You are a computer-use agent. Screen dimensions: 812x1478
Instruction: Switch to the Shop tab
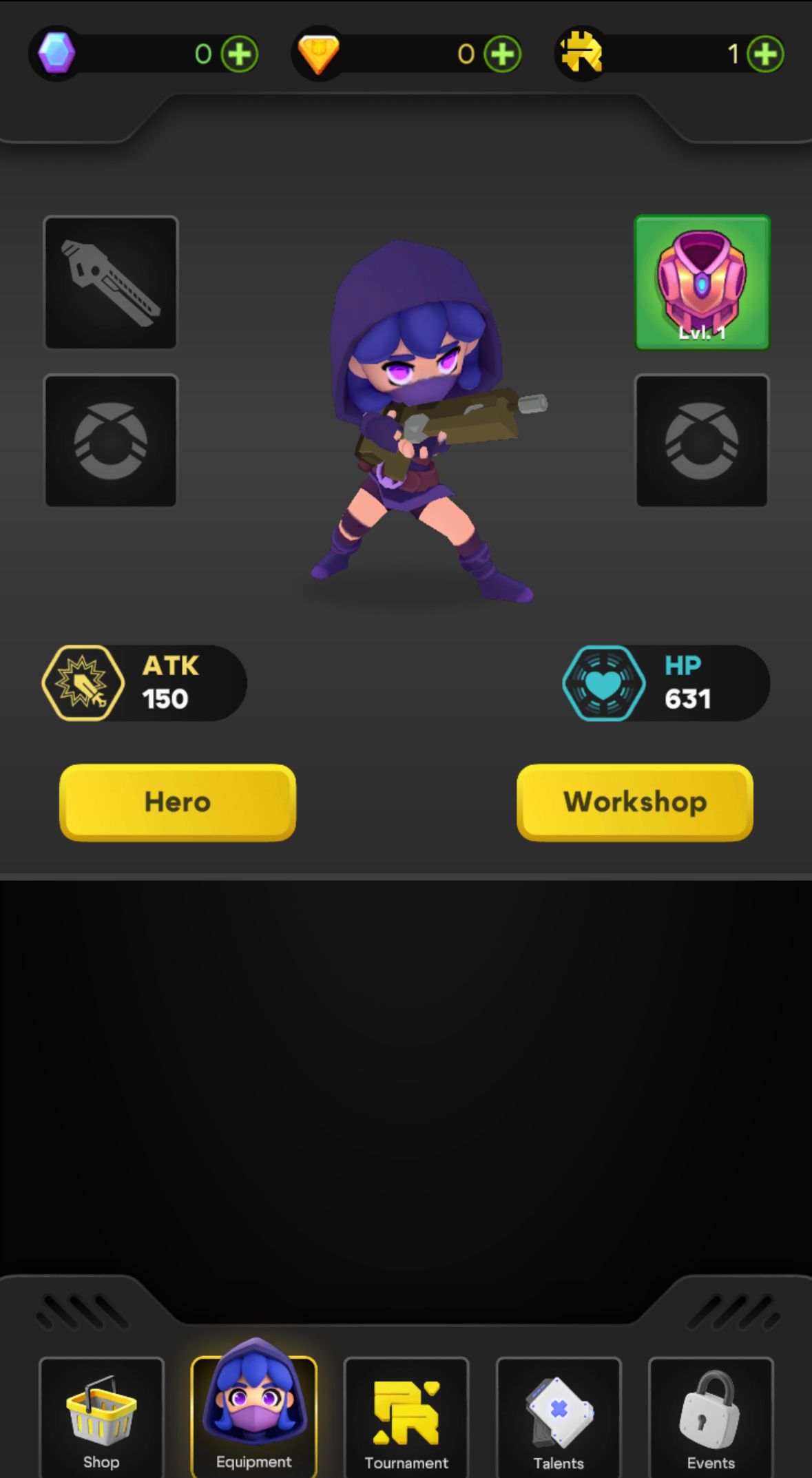(101, 1419)
